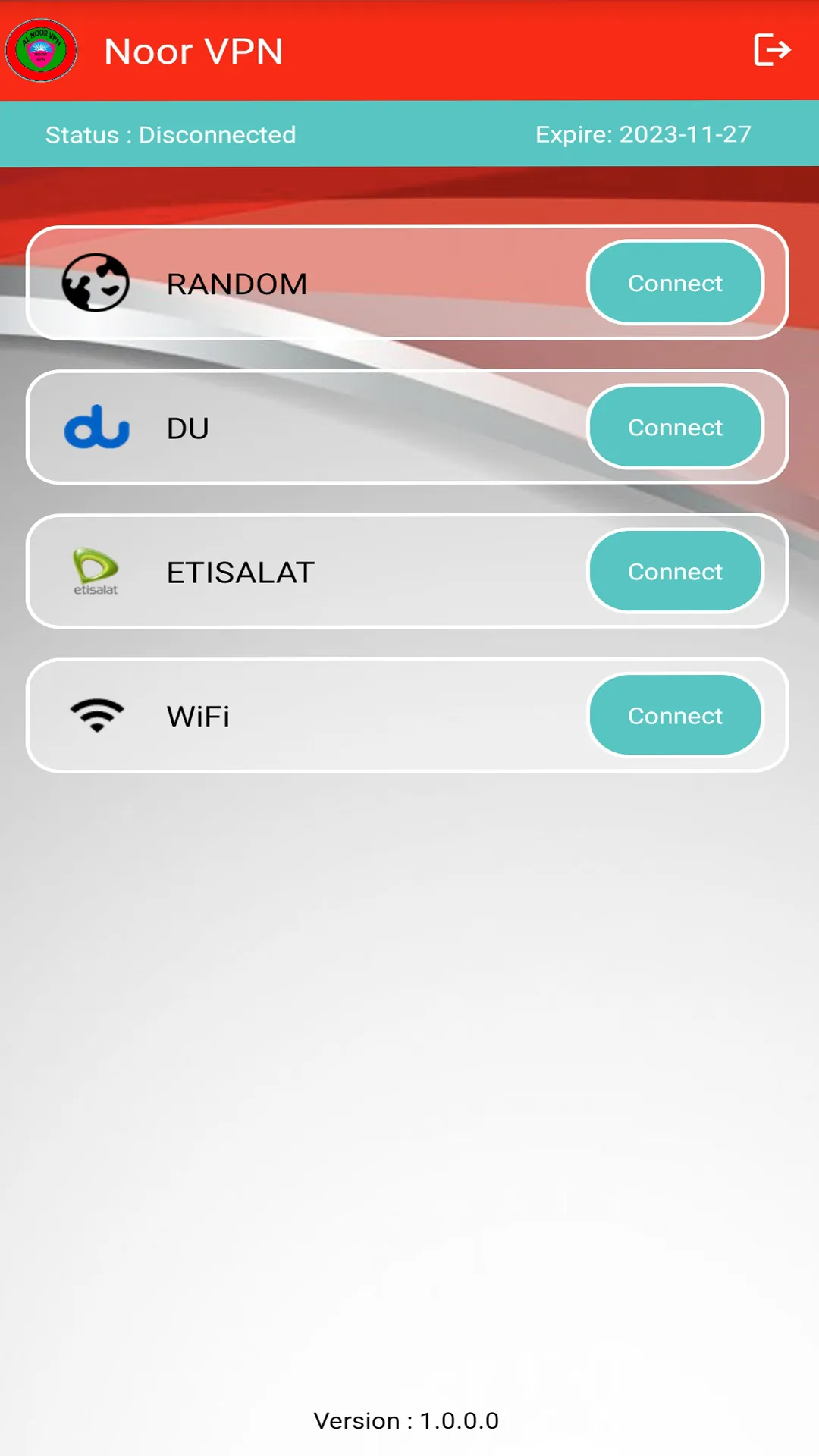The image size is (819, 1456).
Task: Connect using the ETISALAT network
Action: click(x=675, y=571)
